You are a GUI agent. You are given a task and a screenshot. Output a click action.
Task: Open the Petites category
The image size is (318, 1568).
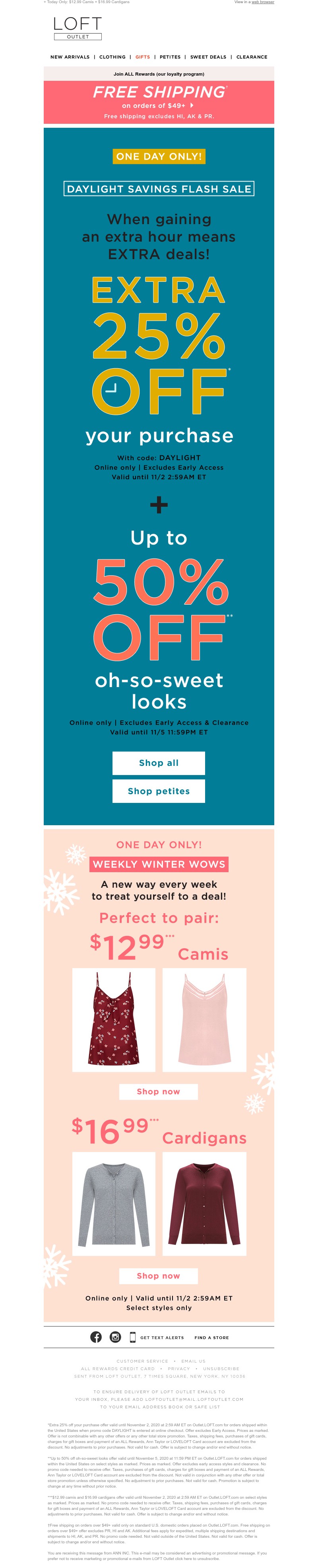point(170,57)
